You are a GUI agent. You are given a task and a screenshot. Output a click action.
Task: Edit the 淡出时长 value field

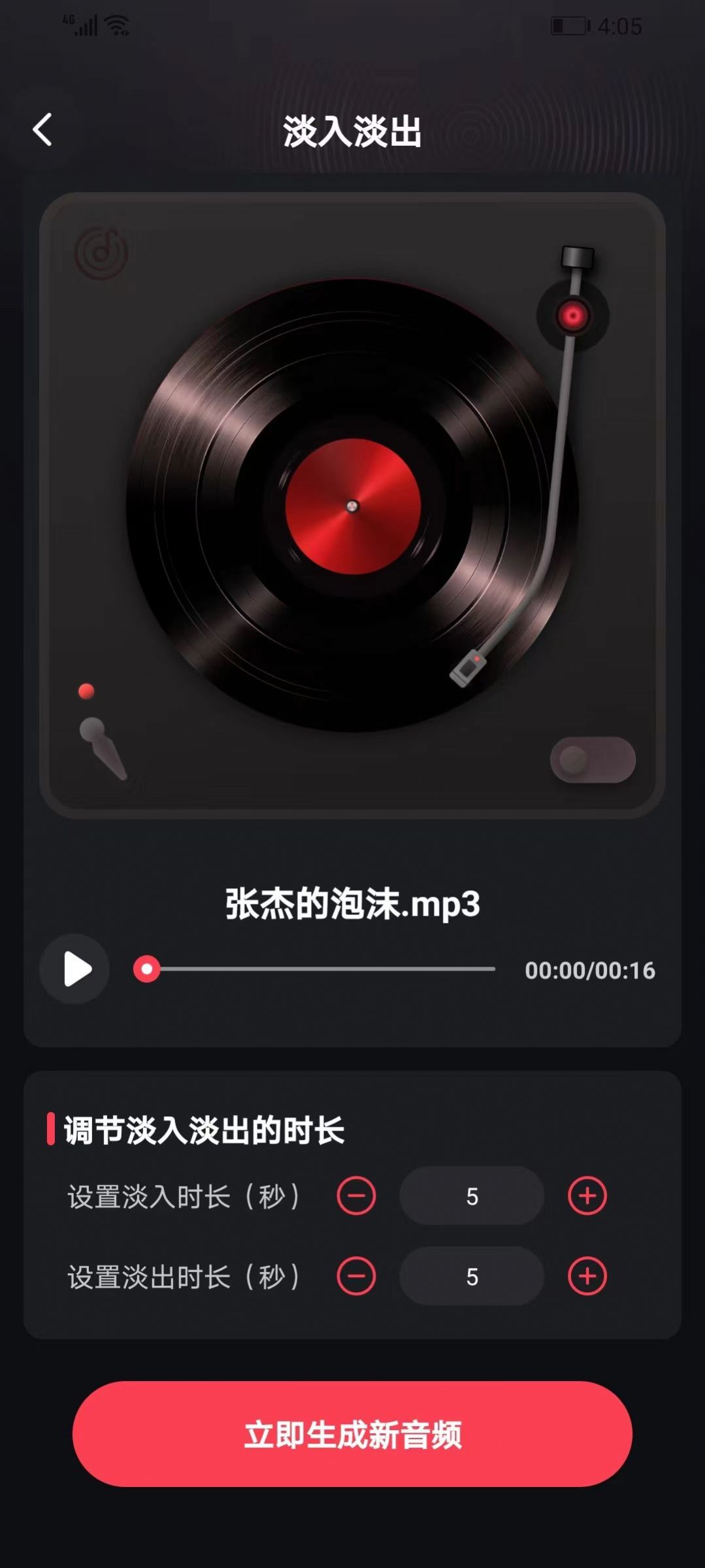tap(472, 1276)
